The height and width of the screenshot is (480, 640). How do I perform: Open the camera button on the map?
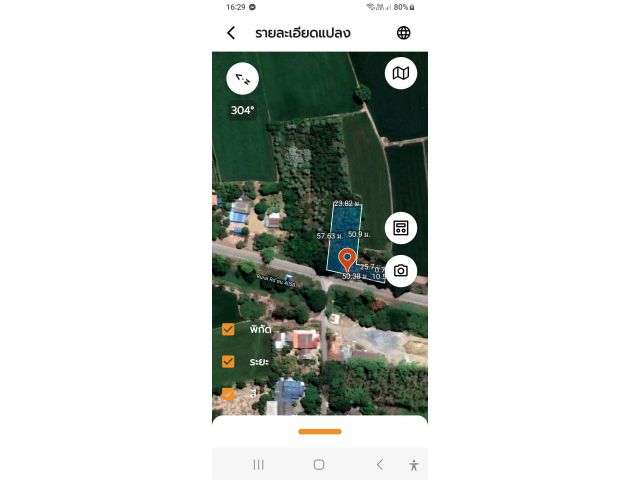pos(401,271)
